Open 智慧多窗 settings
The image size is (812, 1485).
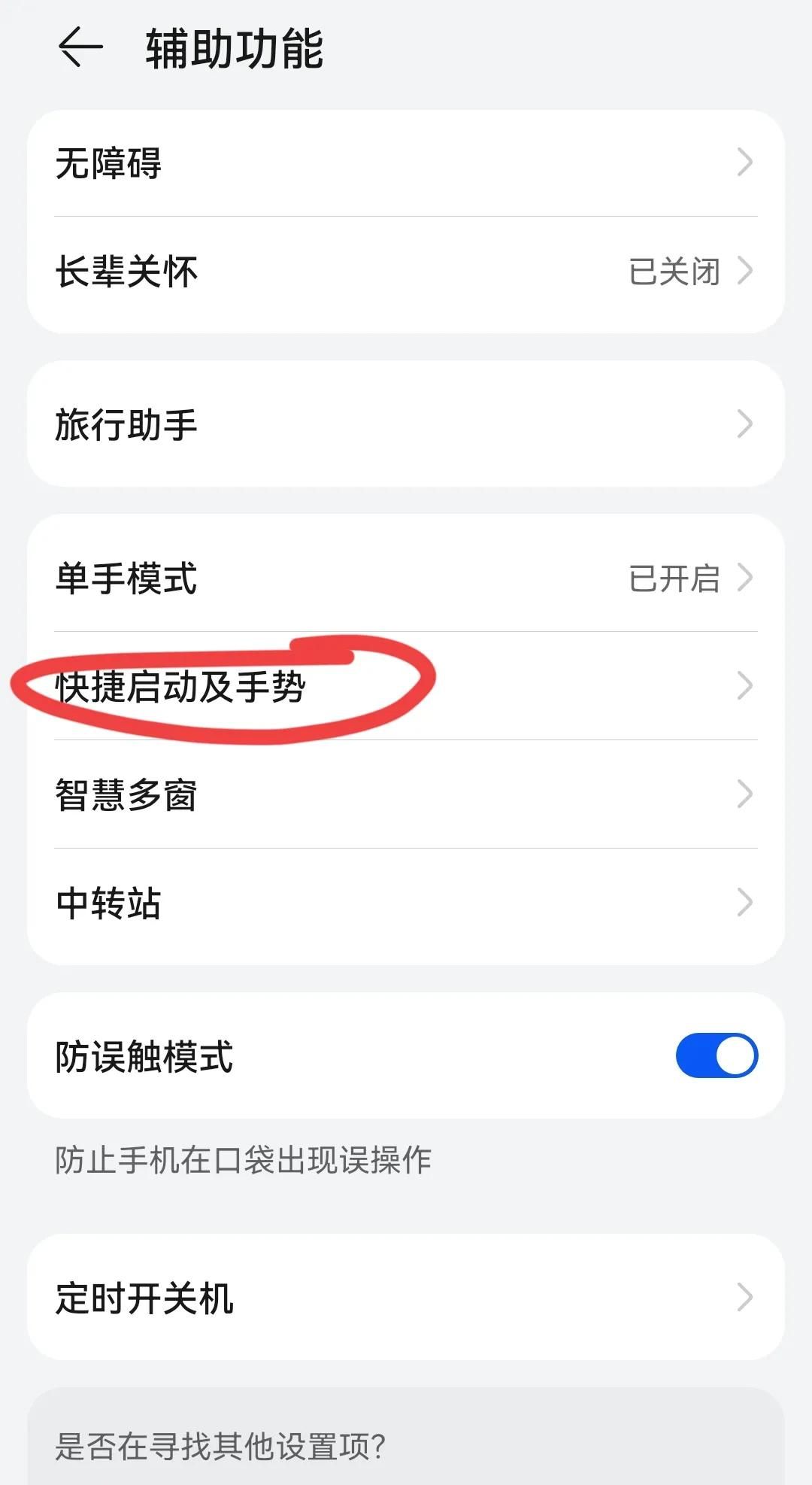tap(406, 794)
